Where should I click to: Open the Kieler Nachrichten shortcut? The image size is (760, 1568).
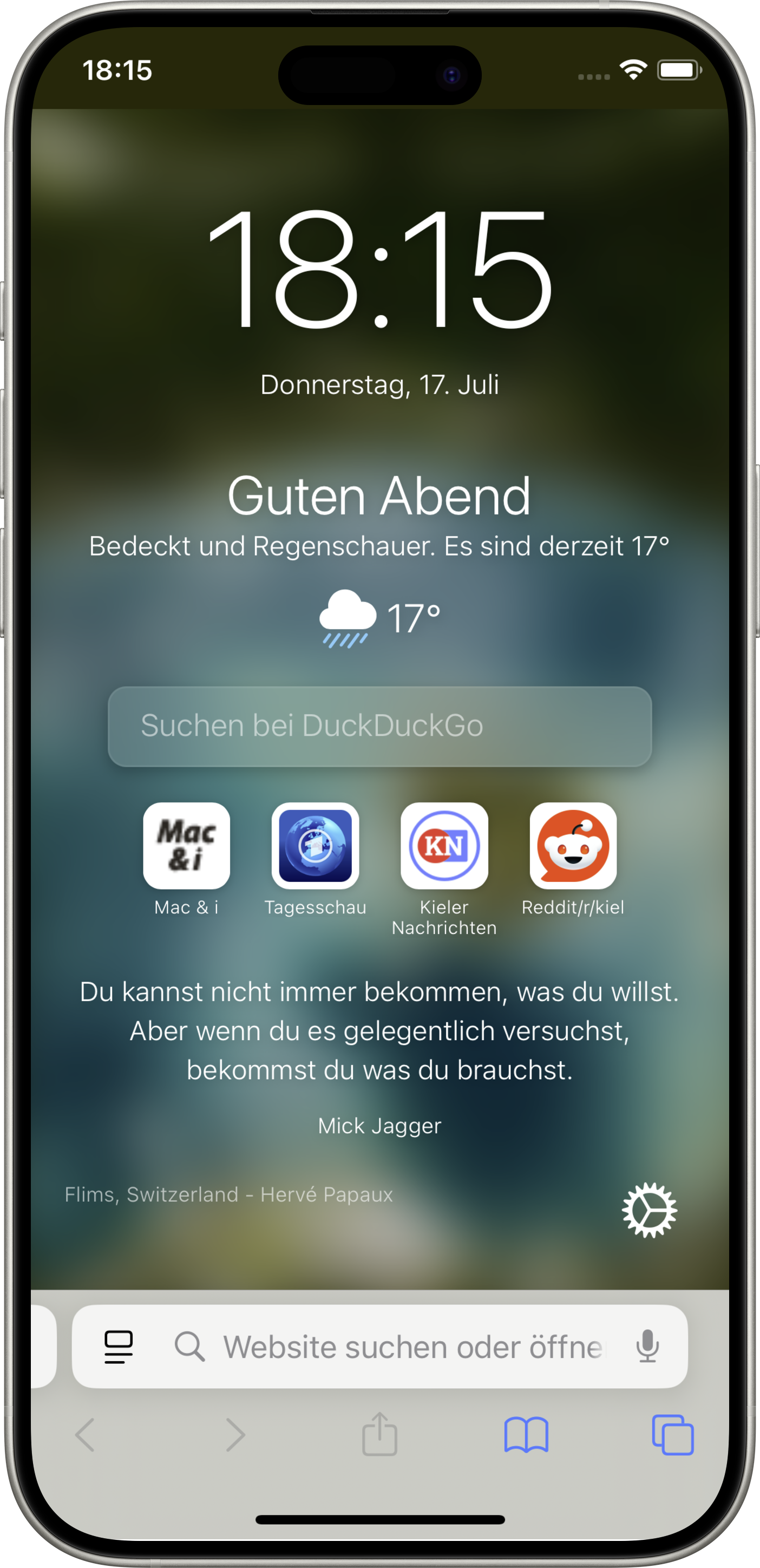(444, 846)
